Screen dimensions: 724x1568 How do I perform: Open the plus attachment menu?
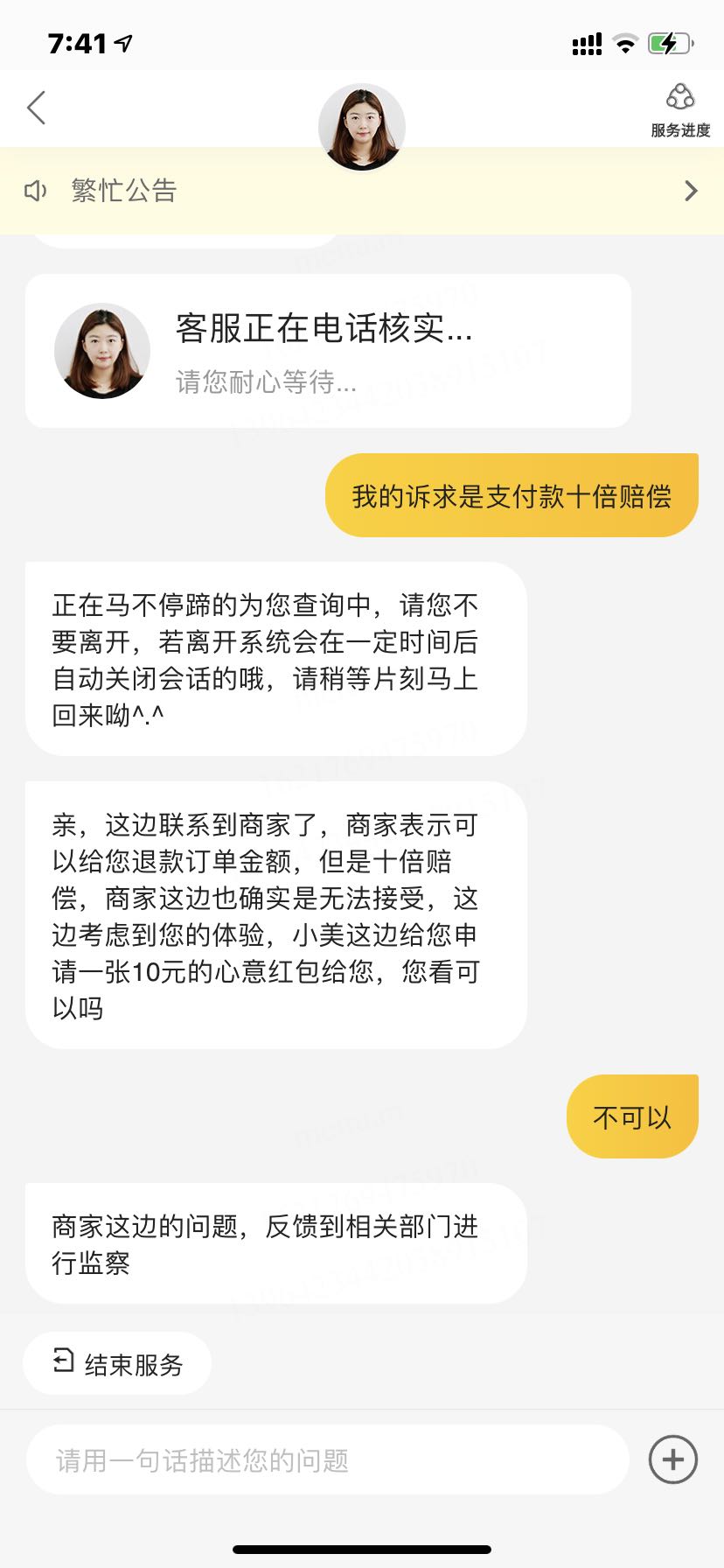pos(672,1459)
